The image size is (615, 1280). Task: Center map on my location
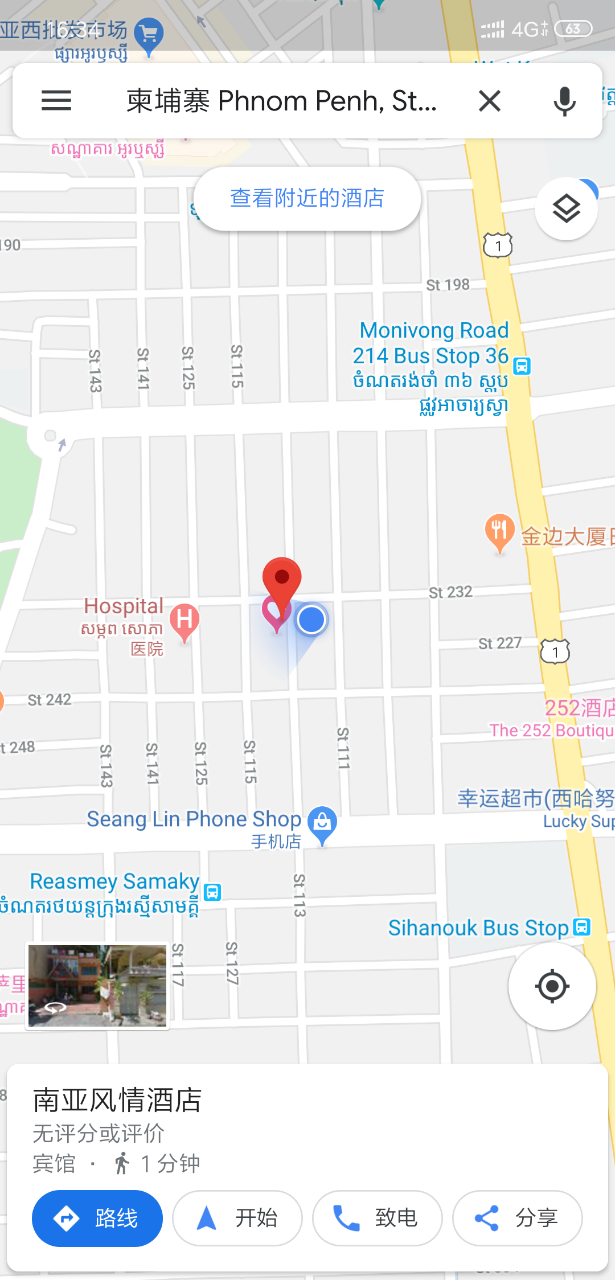(552, 986)
